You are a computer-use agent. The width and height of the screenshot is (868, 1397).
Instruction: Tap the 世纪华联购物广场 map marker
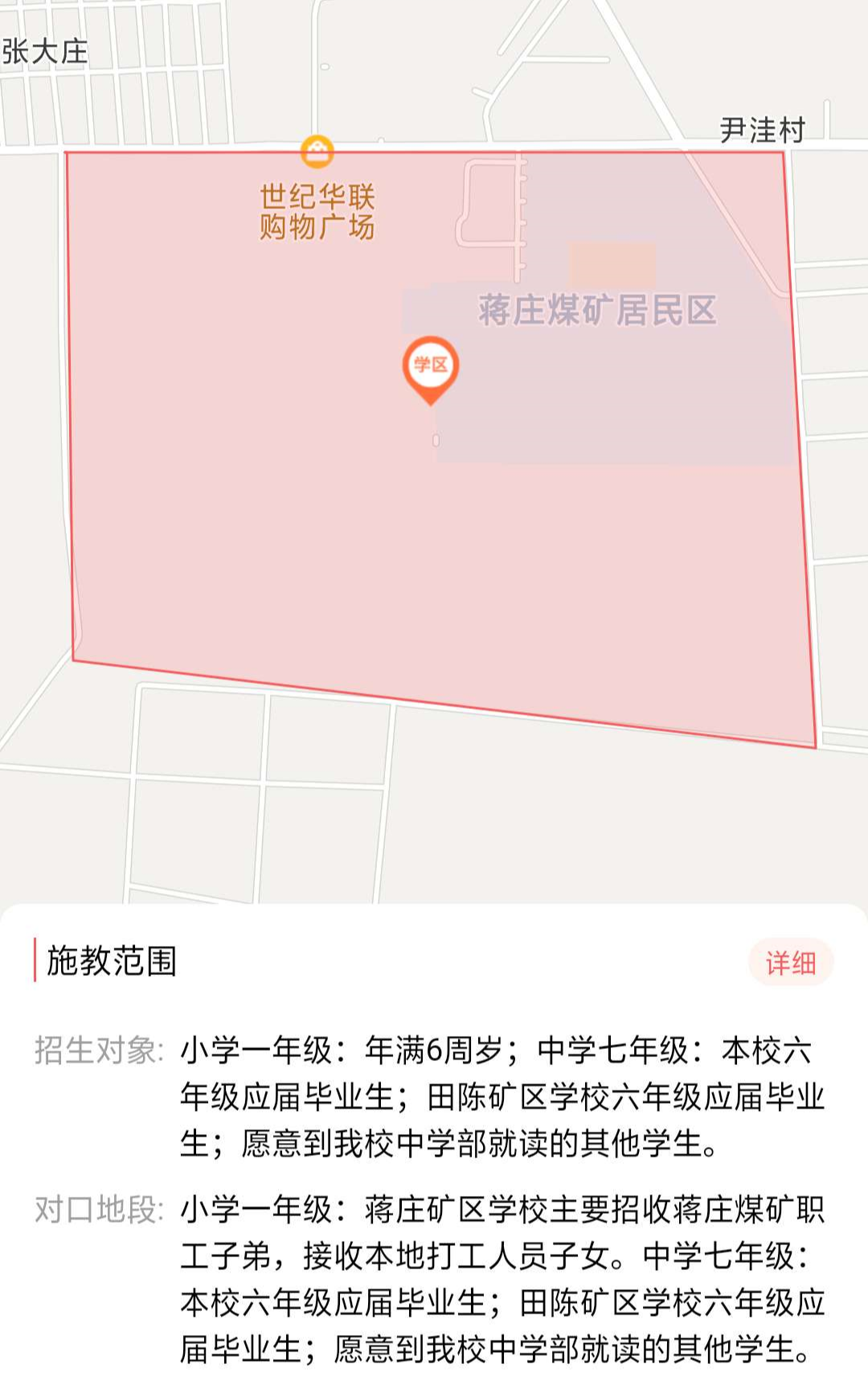click(317, 151)
